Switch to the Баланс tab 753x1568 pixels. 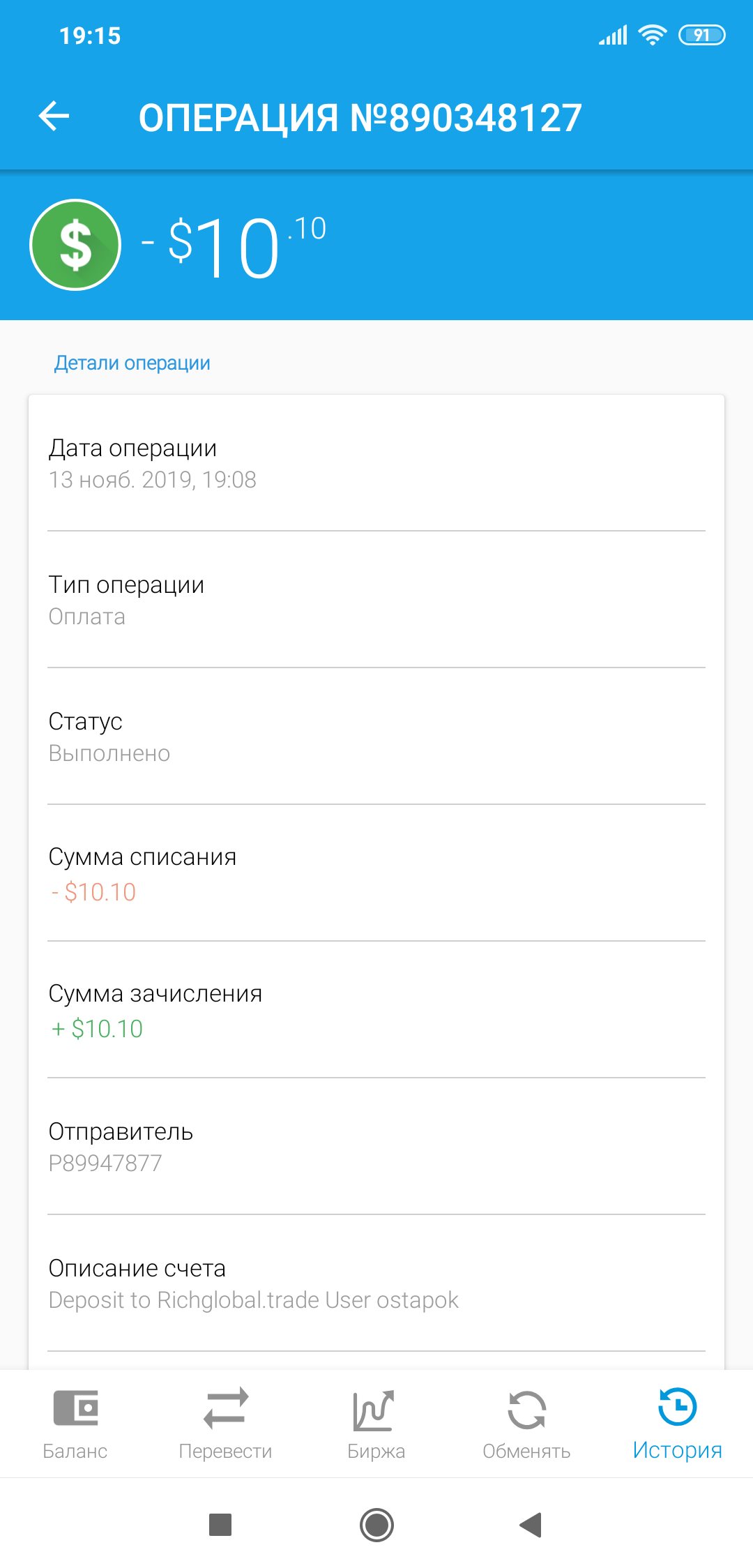(75, 1424)
